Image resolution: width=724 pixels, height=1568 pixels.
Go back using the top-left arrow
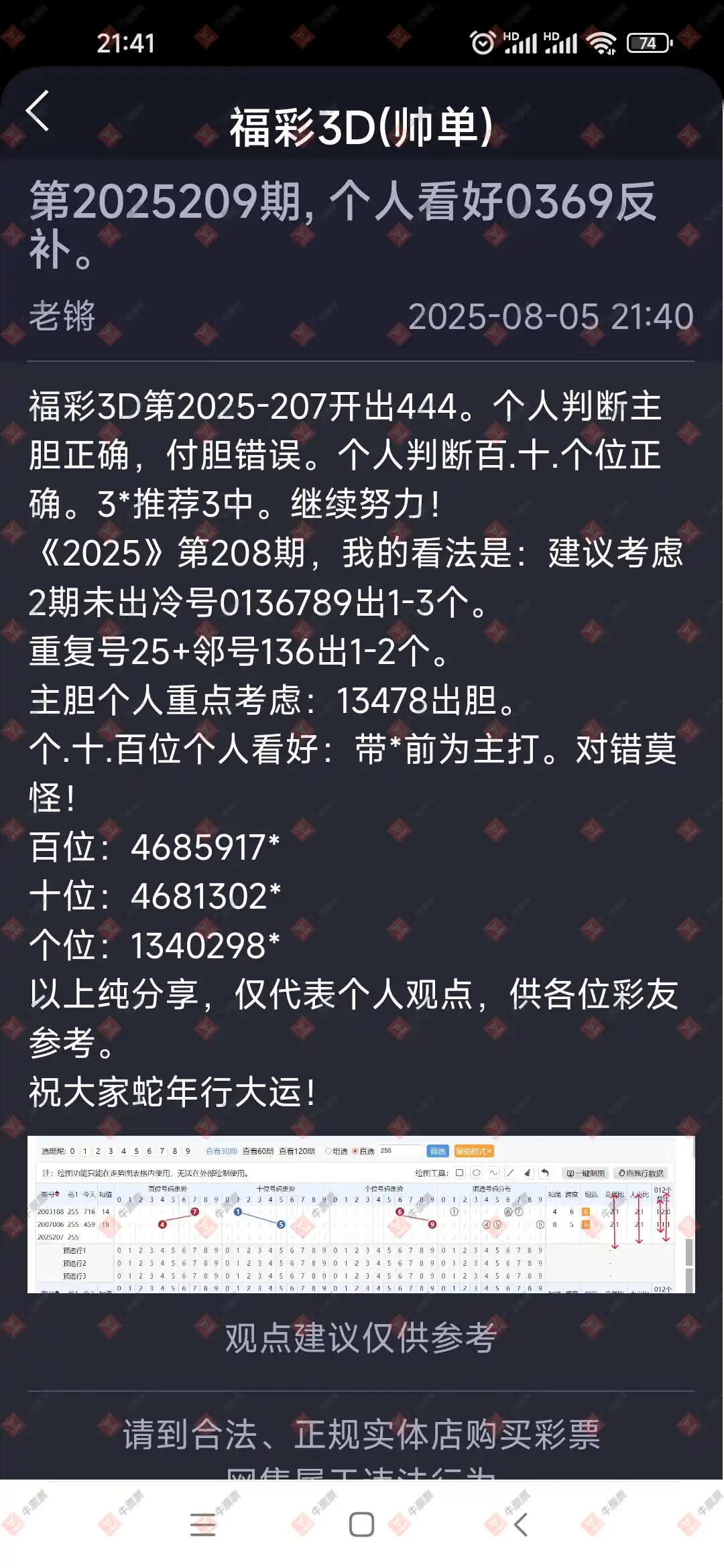coord(38,111)
